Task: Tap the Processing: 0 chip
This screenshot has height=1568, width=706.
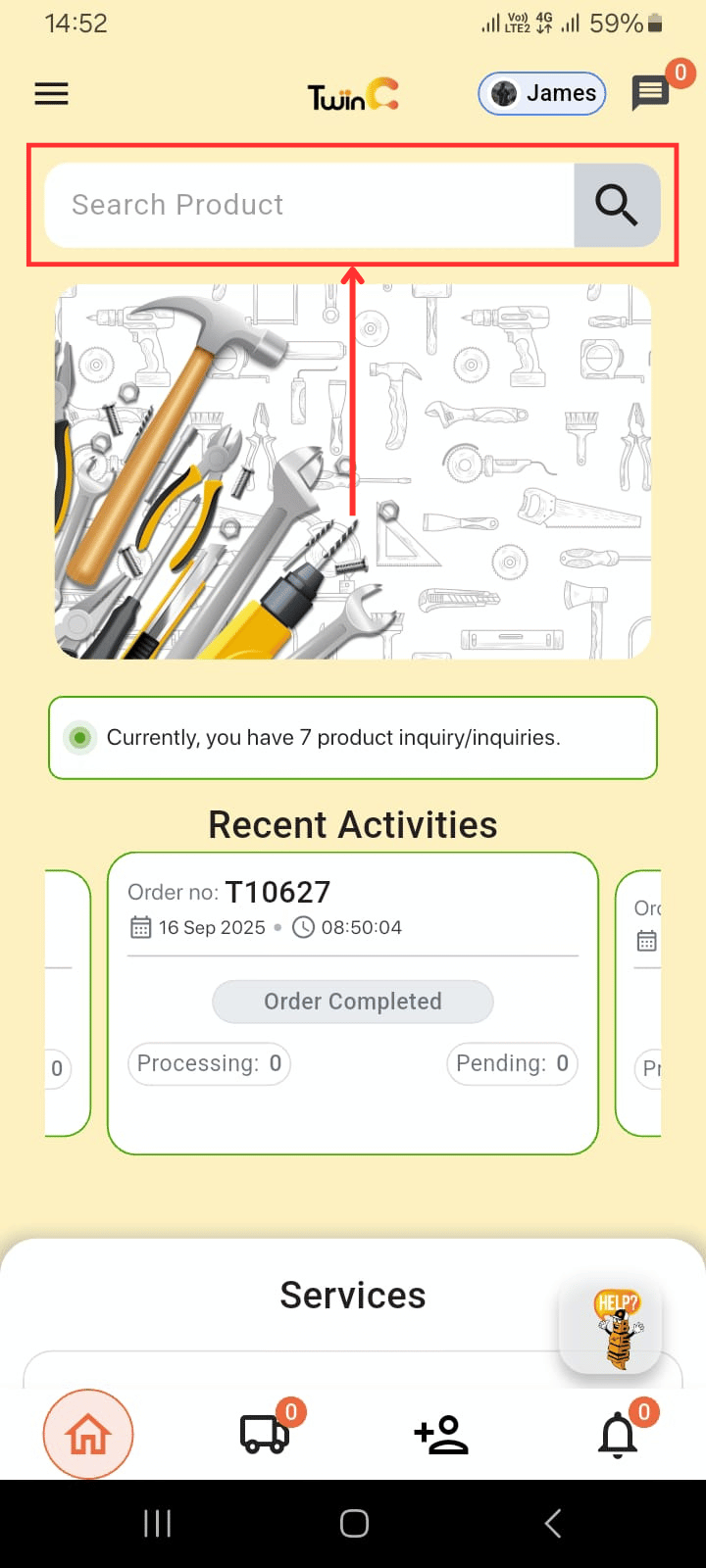Action: click(209, 1063)
